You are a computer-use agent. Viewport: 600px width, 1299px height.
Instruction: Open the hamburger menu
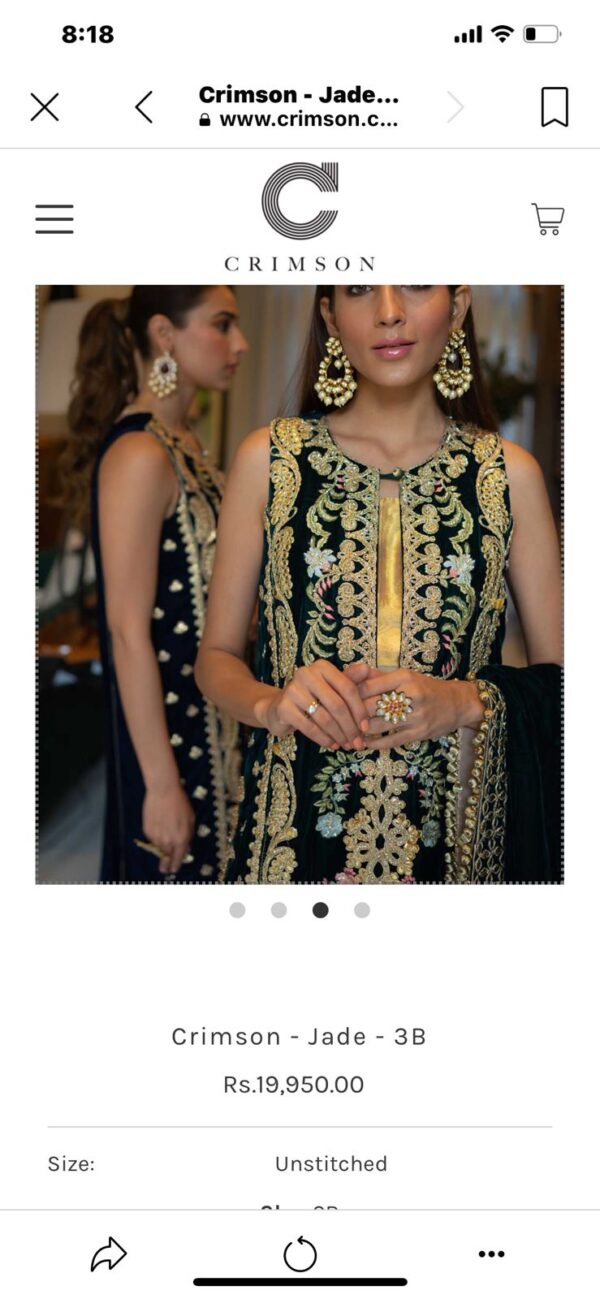click(x=54, y=219)
